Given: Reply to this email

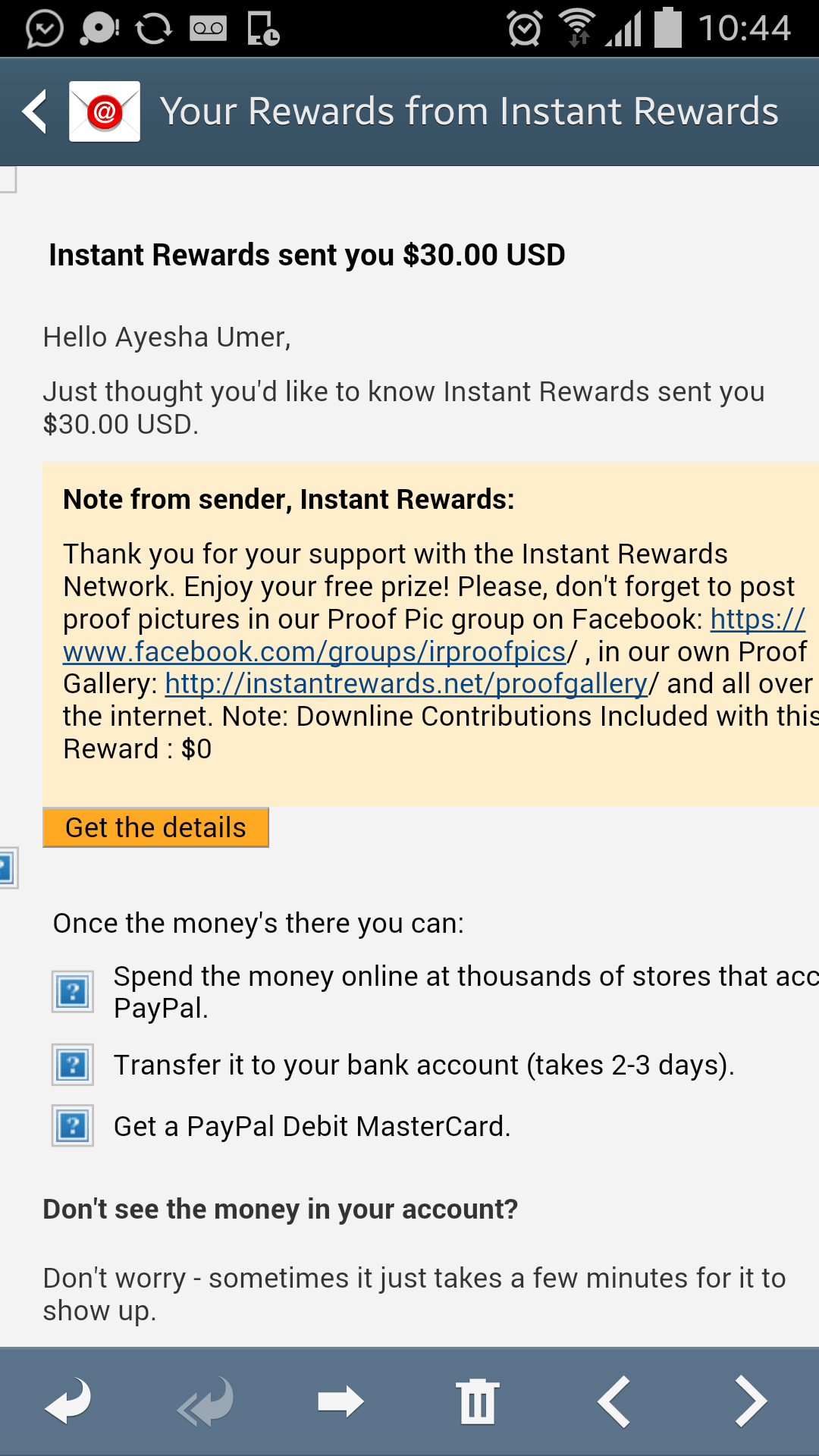Looking at the screenshot, I should point(68,1401).
